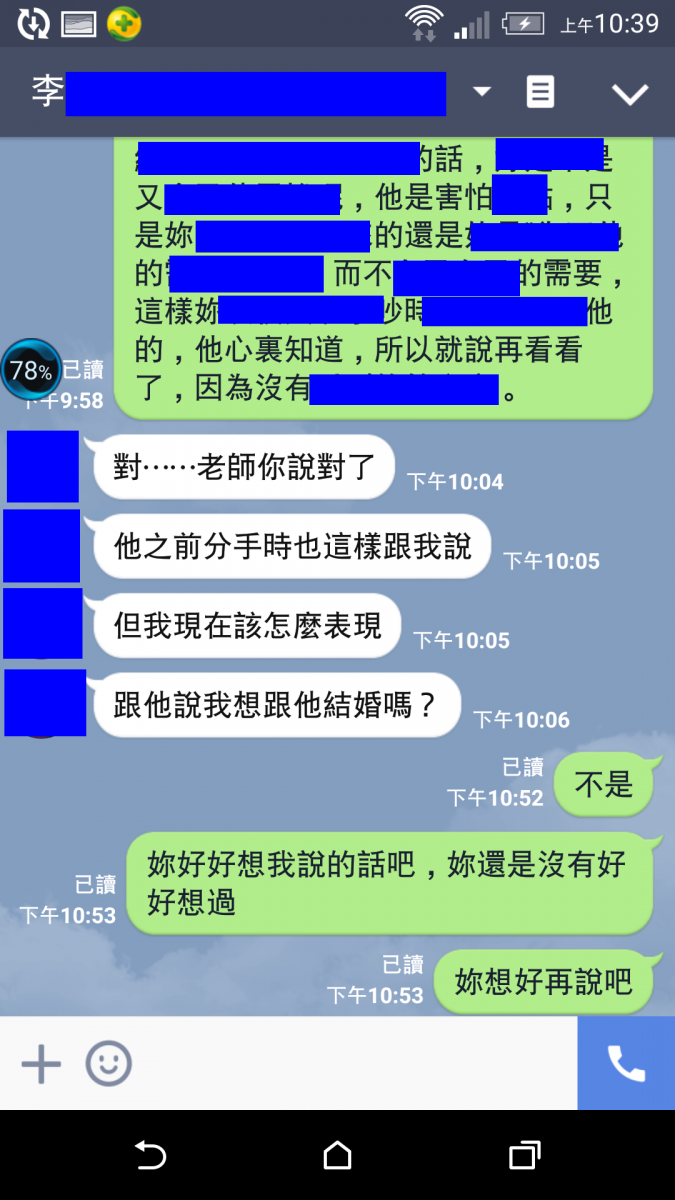
Task: Open sender avatar beside 對……老師你說對了
Action: pos(43,466)
